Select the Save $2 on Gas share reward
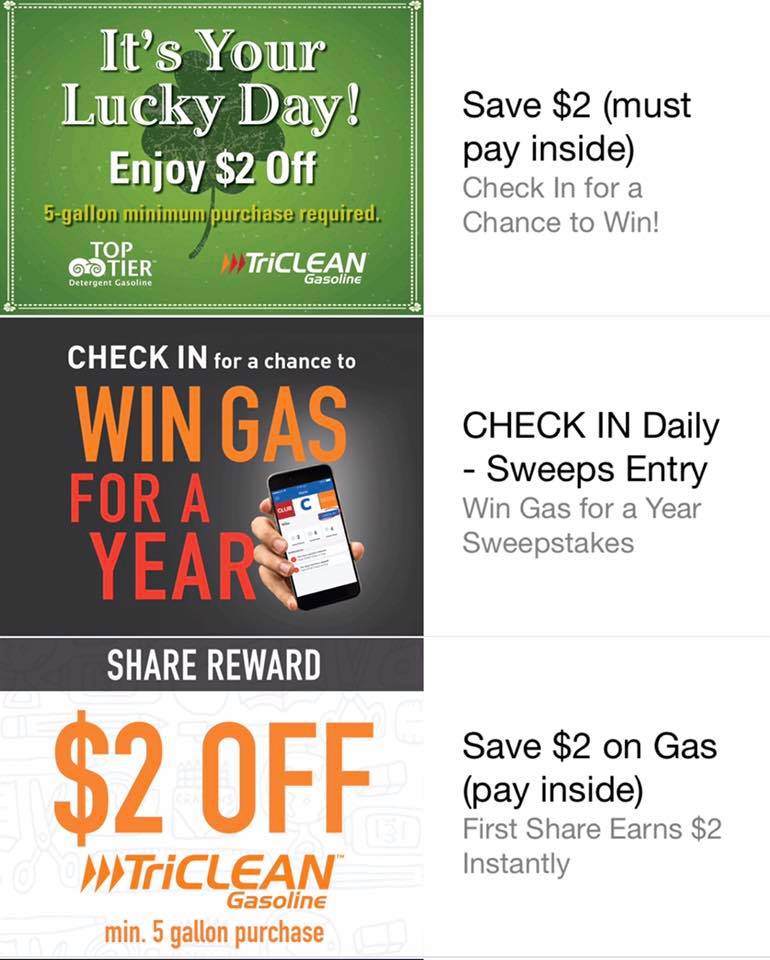The image size is (770, 960). pyautogui.click(x=590, y=768)
